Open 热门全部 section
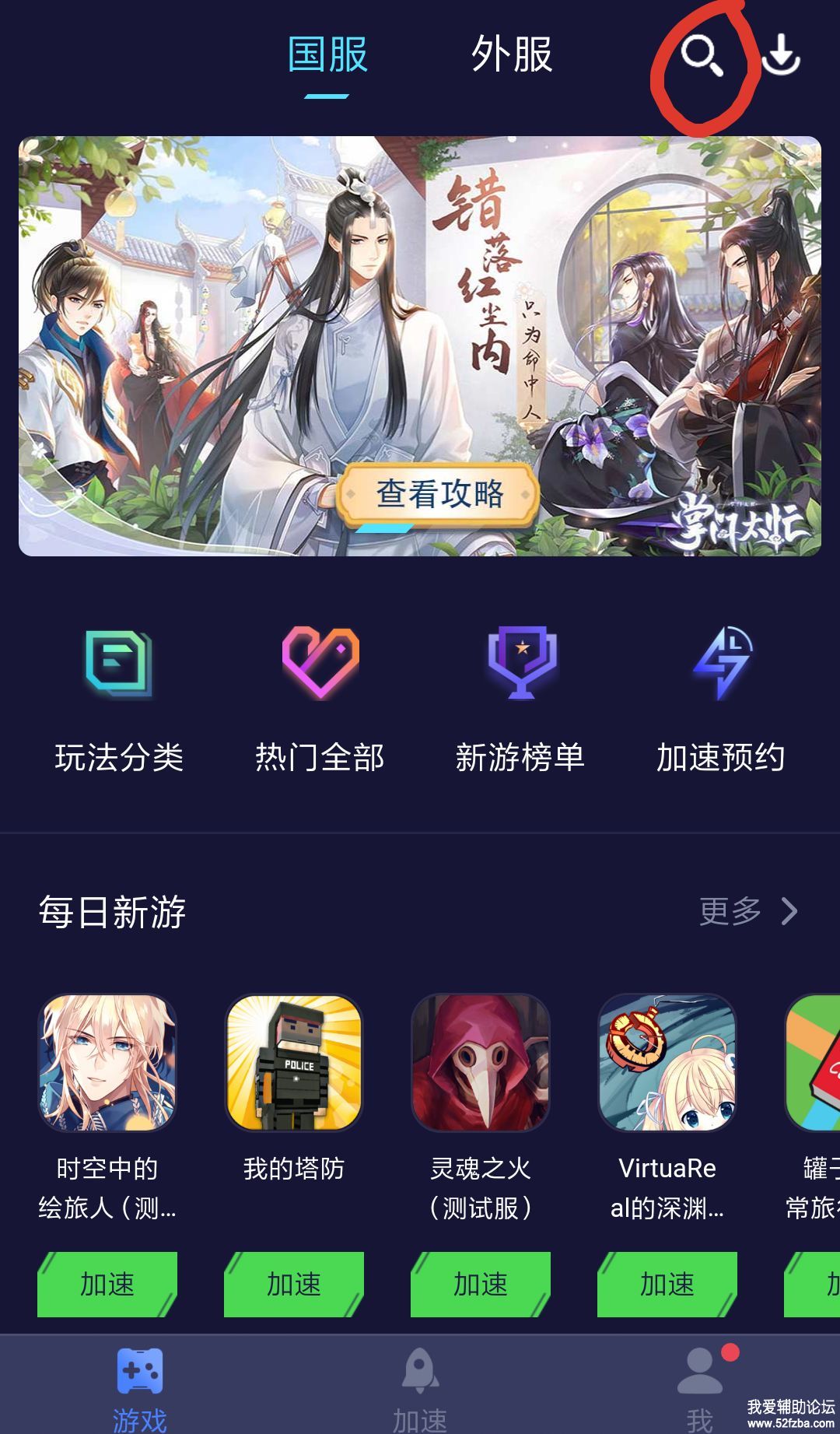 point(320,700)
